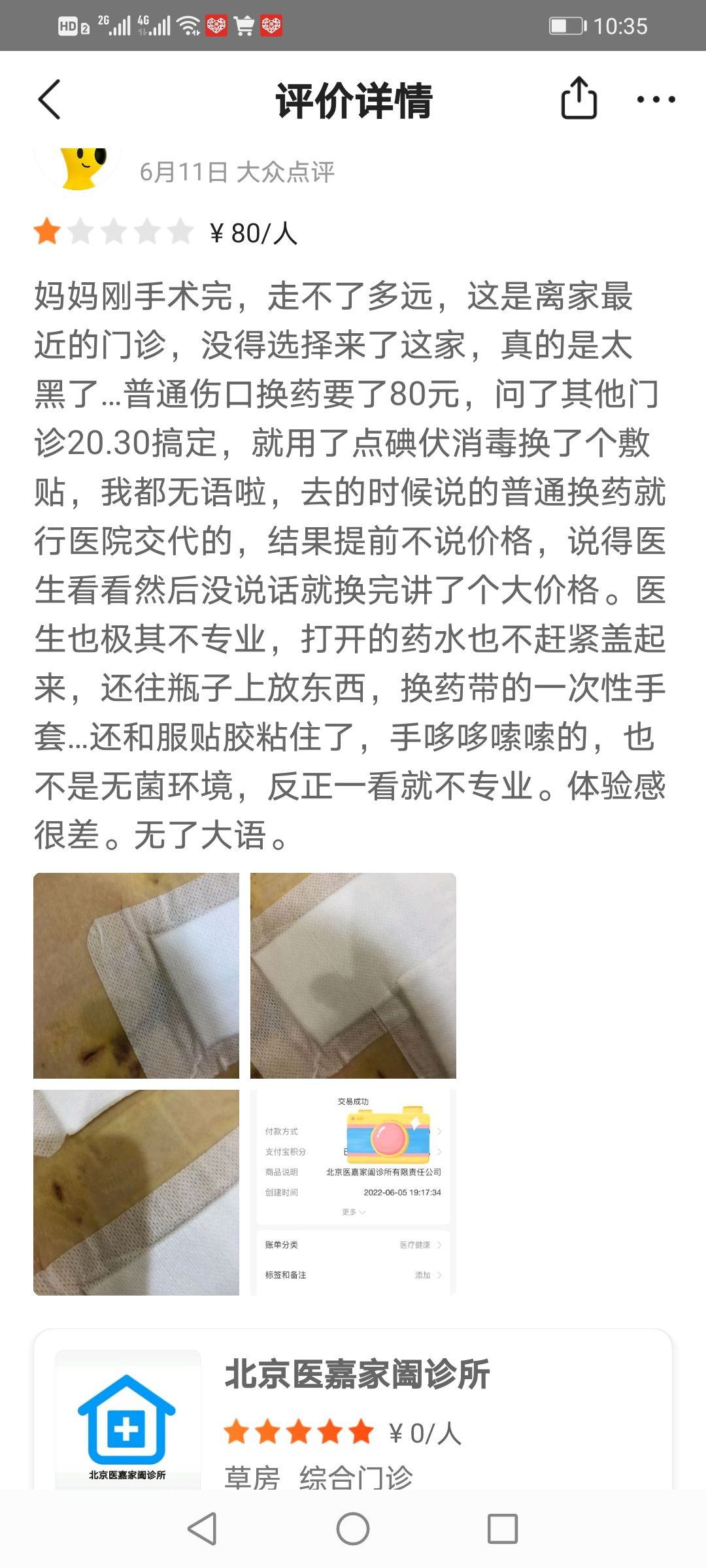
Task: Open the 北京医嘉家阖诊所 clinic card
Action: 353,1411
